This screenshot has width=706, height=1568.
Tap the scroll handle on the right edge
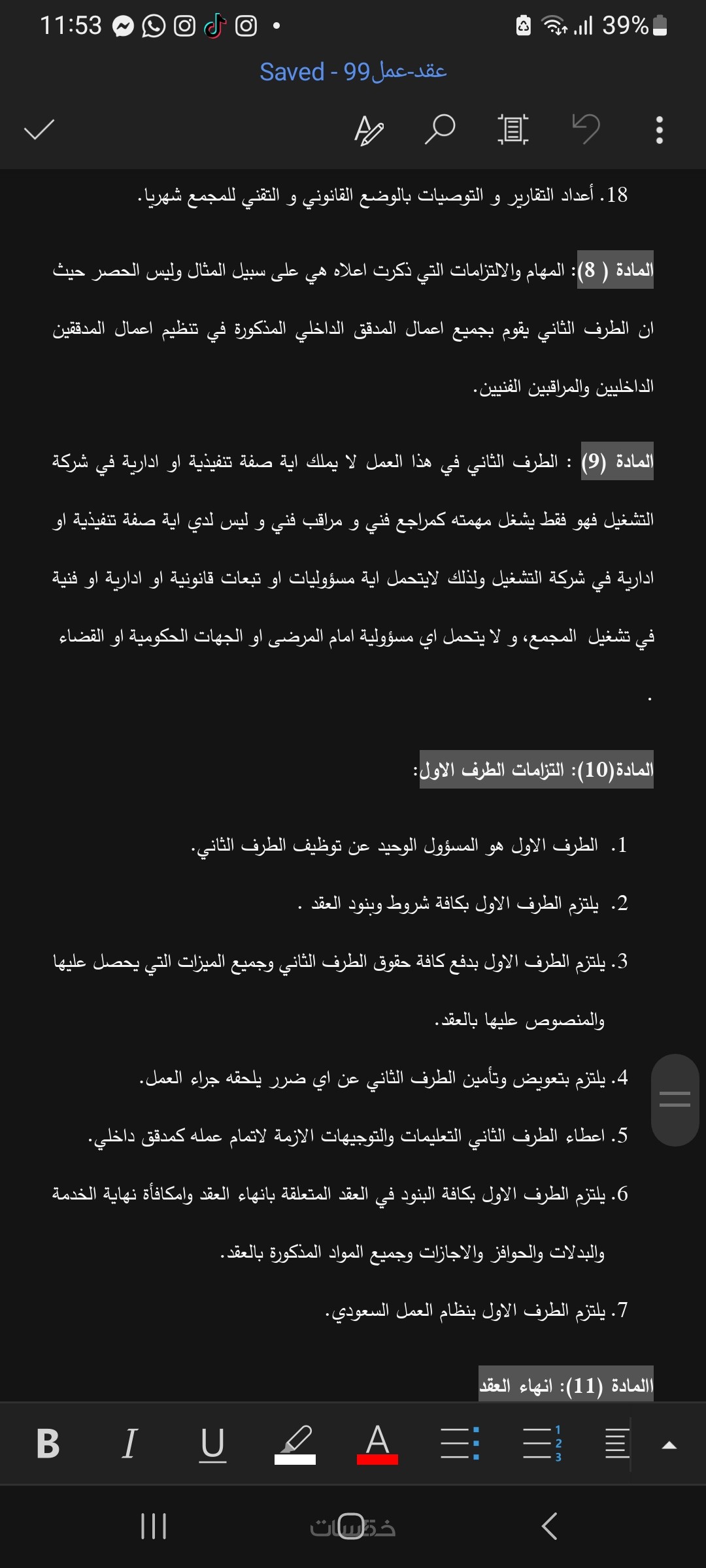tap(675, 1100)
